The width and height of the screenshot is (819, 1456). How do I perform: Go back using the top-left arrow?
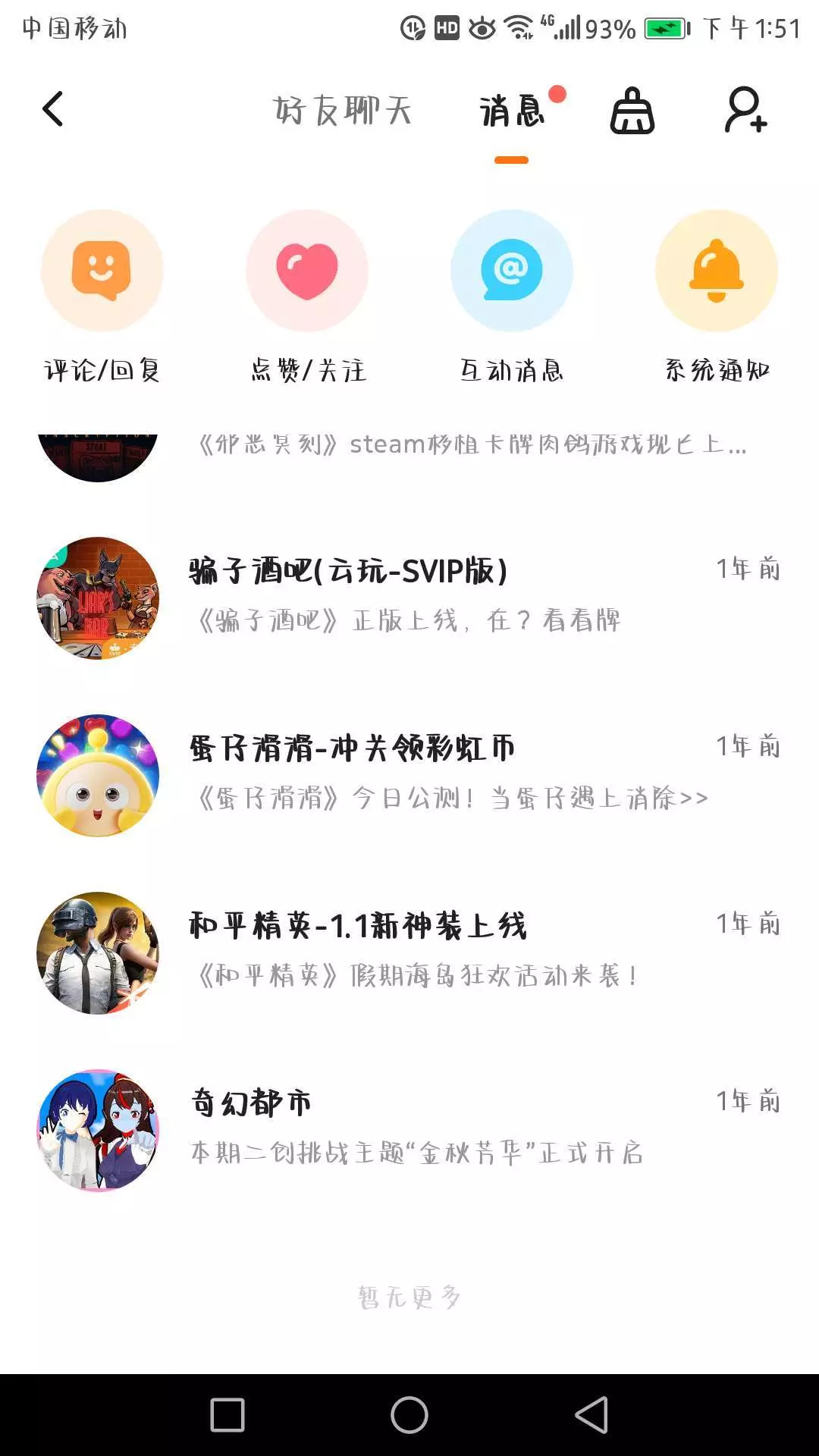(52, 109)
